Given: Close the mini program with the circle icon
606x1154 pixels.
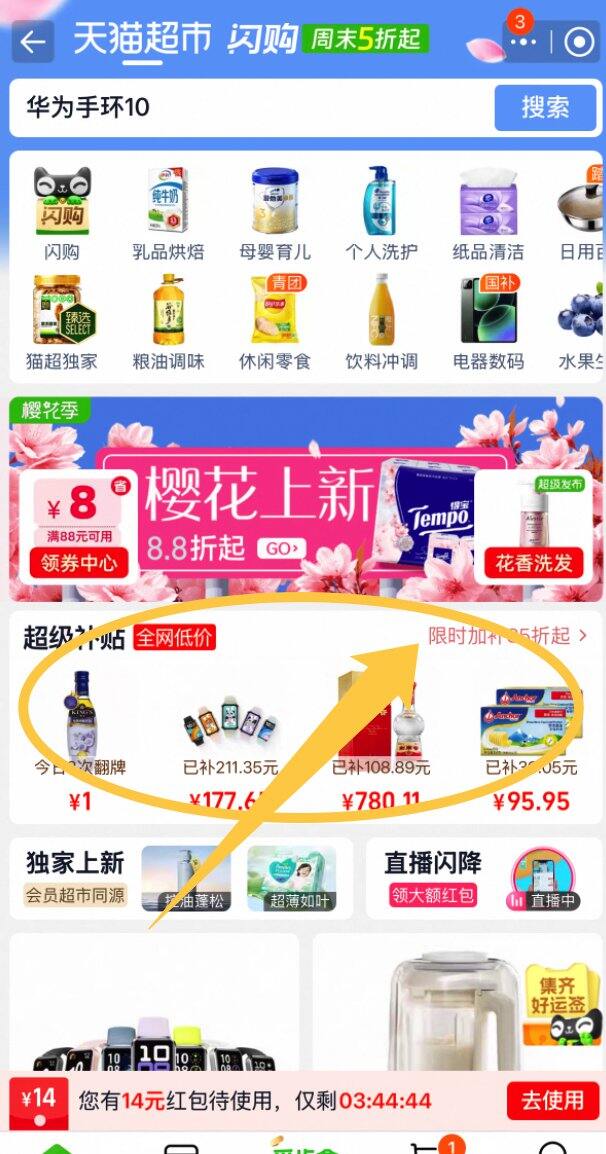Looking at the screenshot, I should pos(579,41).
